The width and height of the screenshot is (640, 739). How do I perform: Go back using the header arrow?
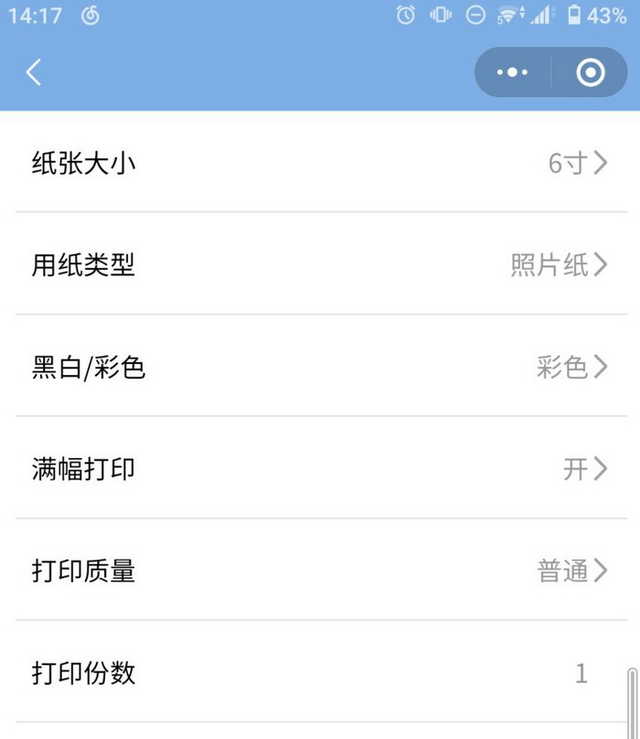(34, 72)
